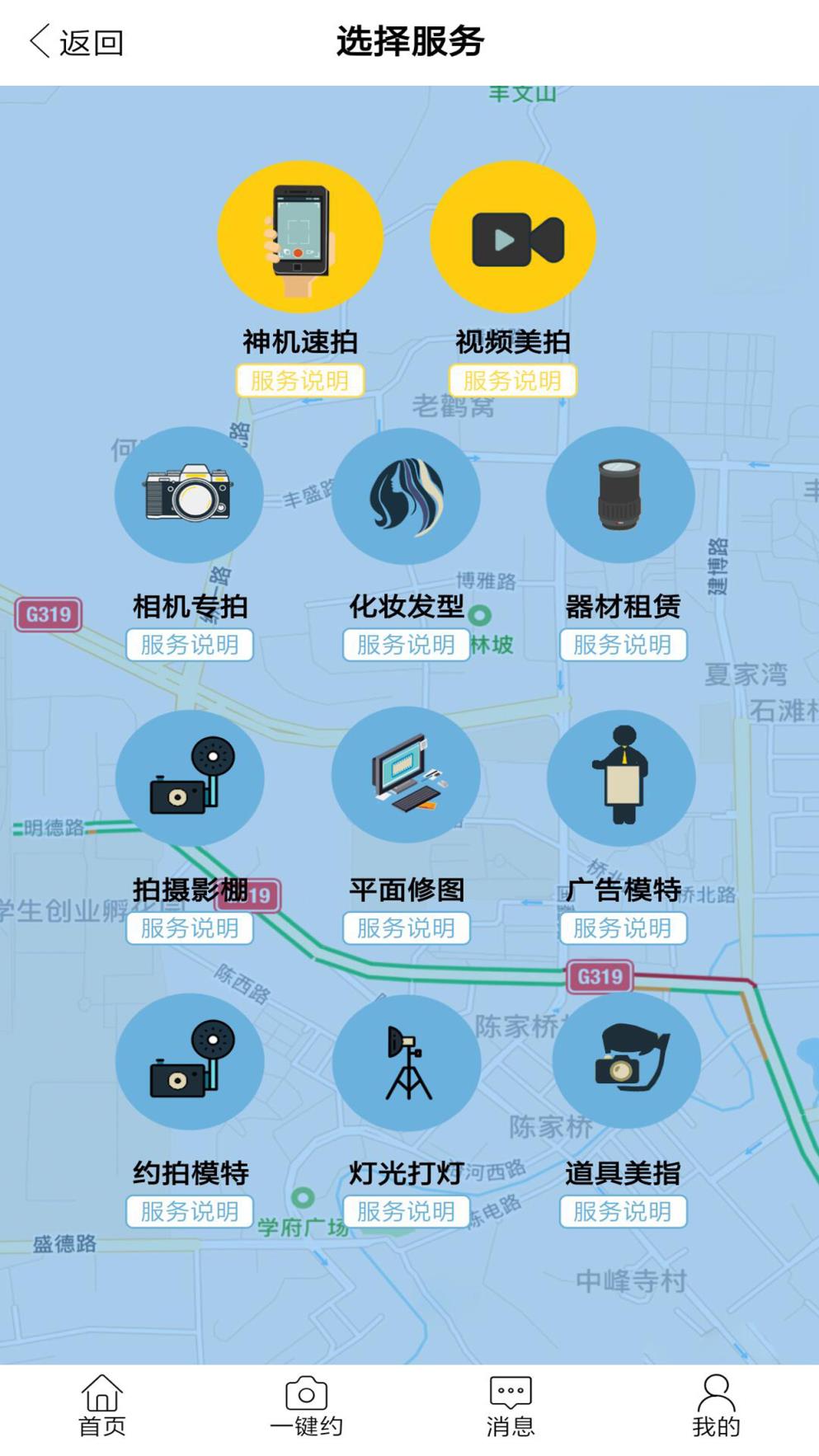Open 服务说明 for 灯光打灯
Screen dimensions: 819x1456
406,1210
